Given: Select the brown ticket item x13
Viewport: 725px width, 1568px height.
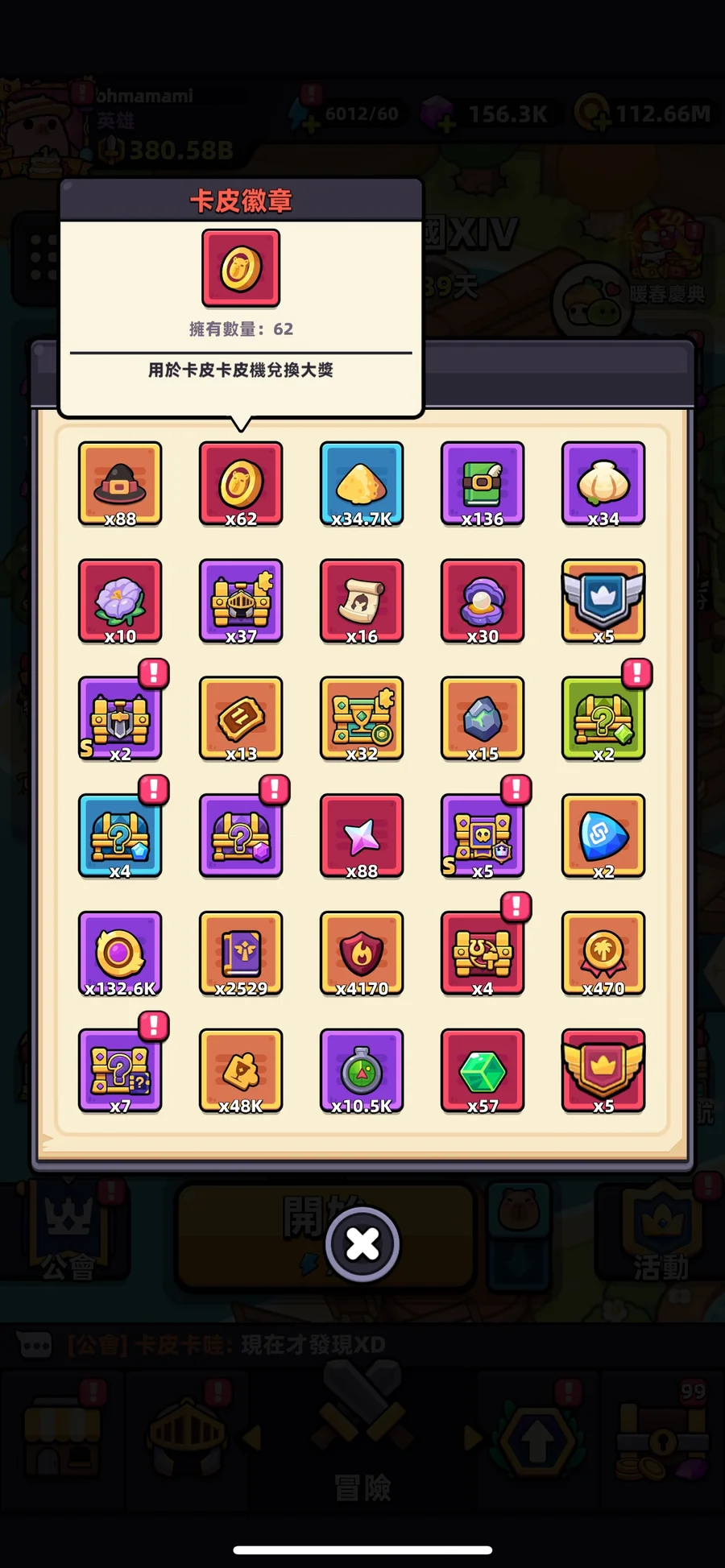Looking at the screenshot, I should click(x=241, y=718).
